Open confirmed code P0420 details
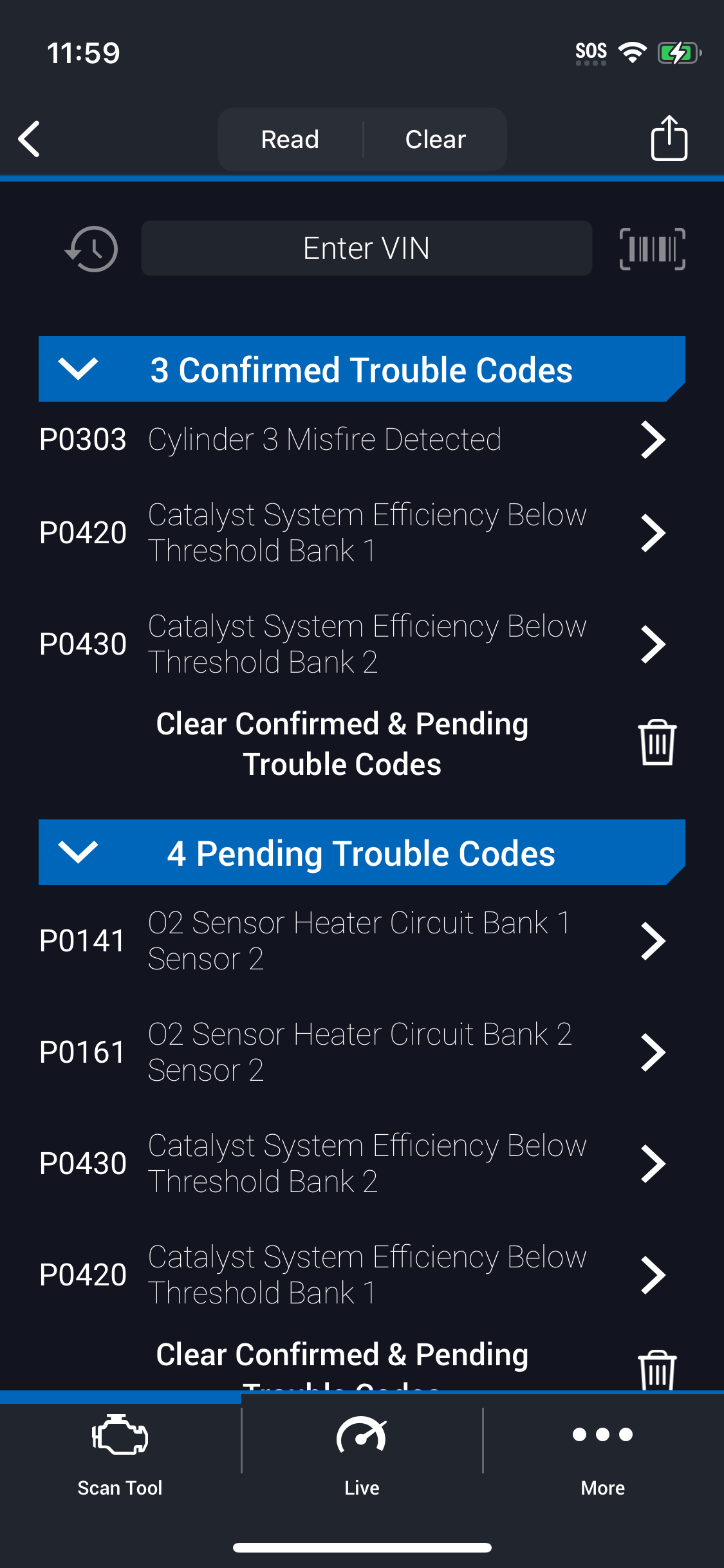Image resolution: width=724 pixels, height=1568 pixels. point(353,533)
